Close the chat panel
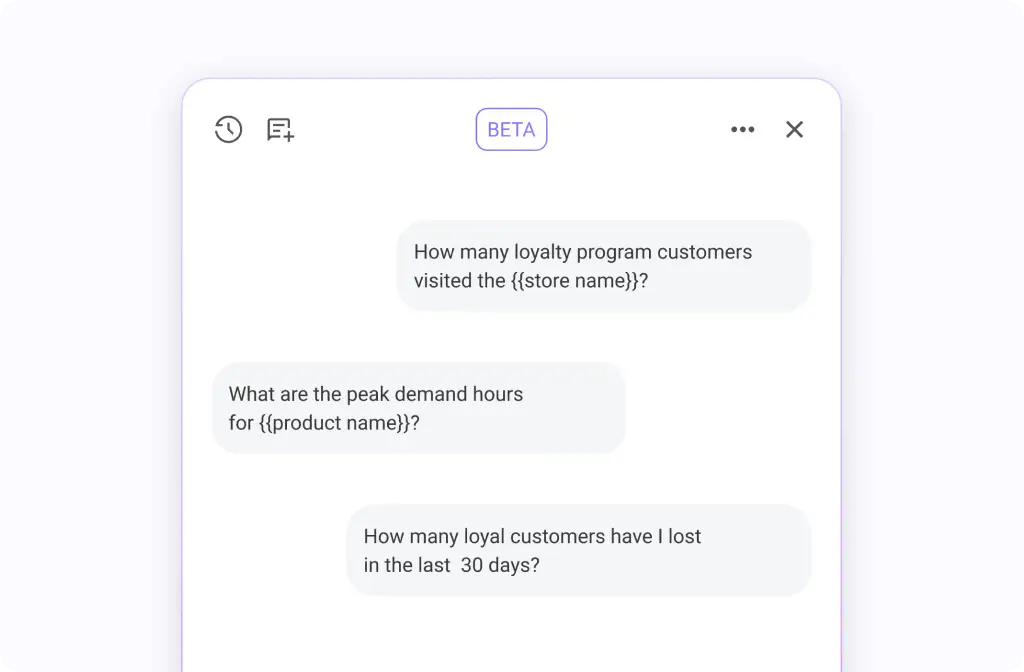Viewport: 1024px width, 672px height. tap(794, 129)
